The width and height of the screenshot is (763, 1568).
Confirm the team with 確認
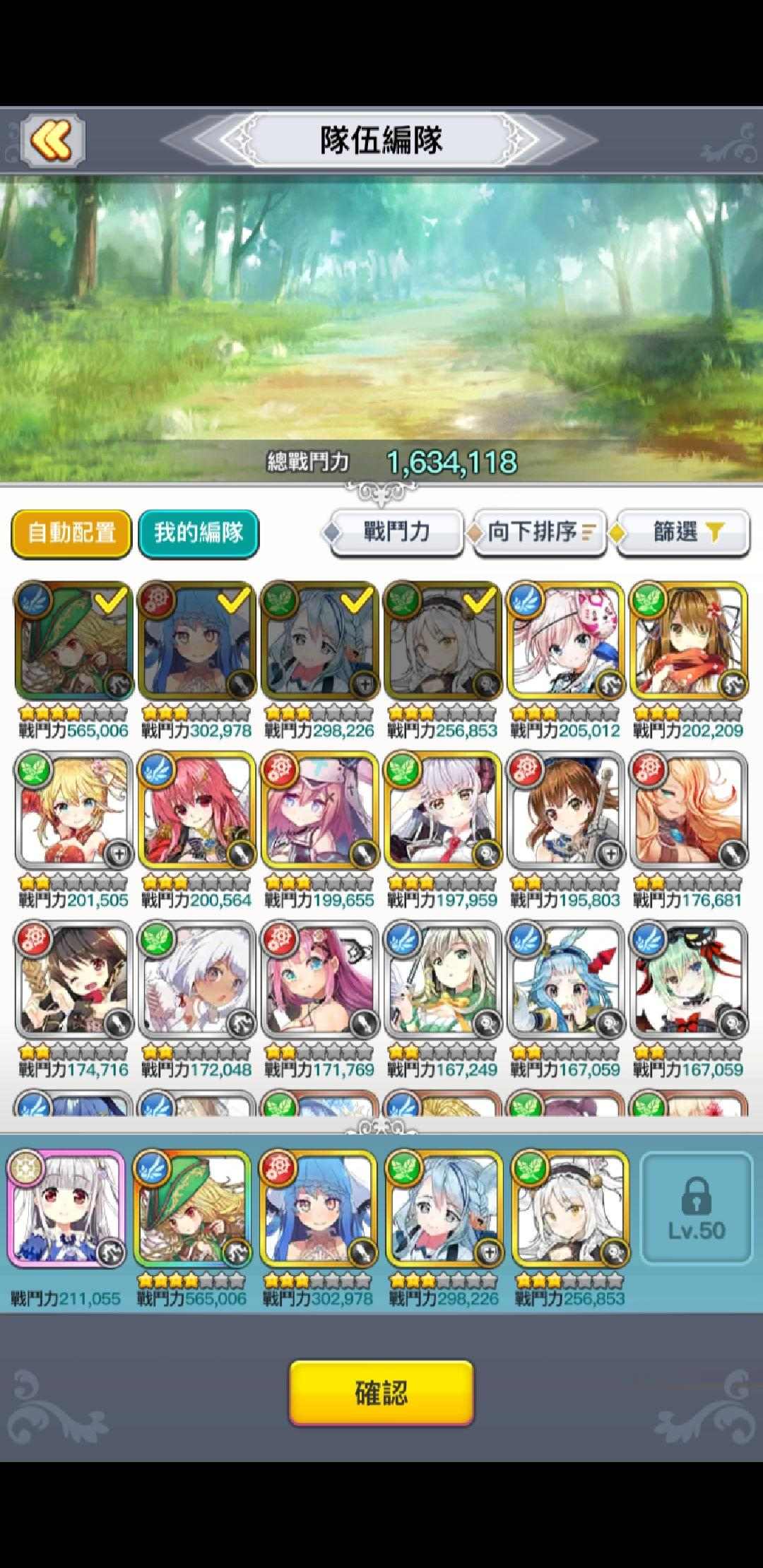381,1394
